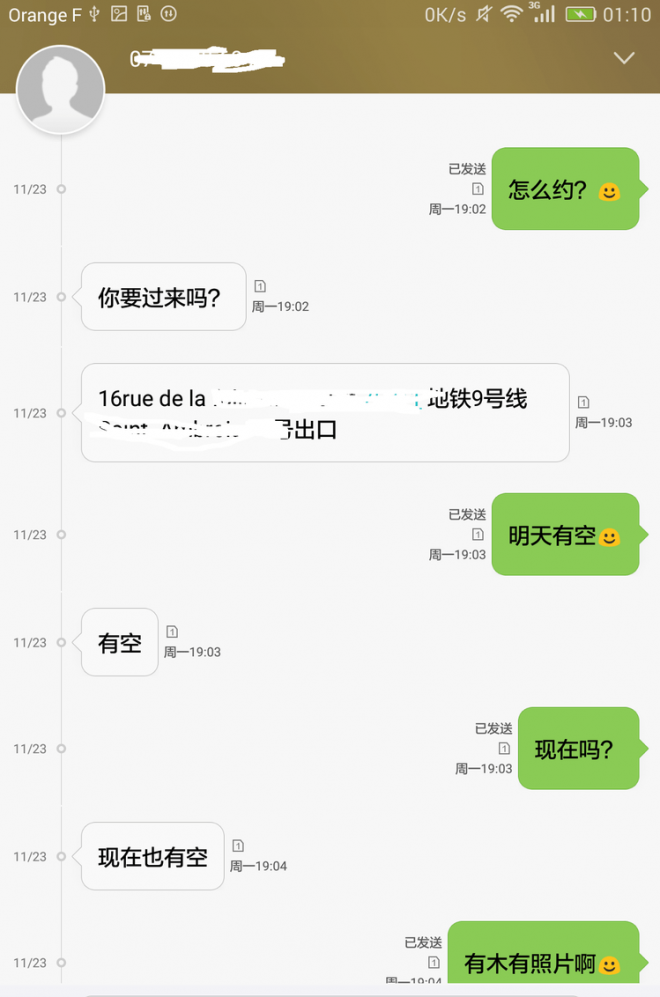Tap the received bubble 现在也有空
The image size is (660, 997).
point(153,857)
